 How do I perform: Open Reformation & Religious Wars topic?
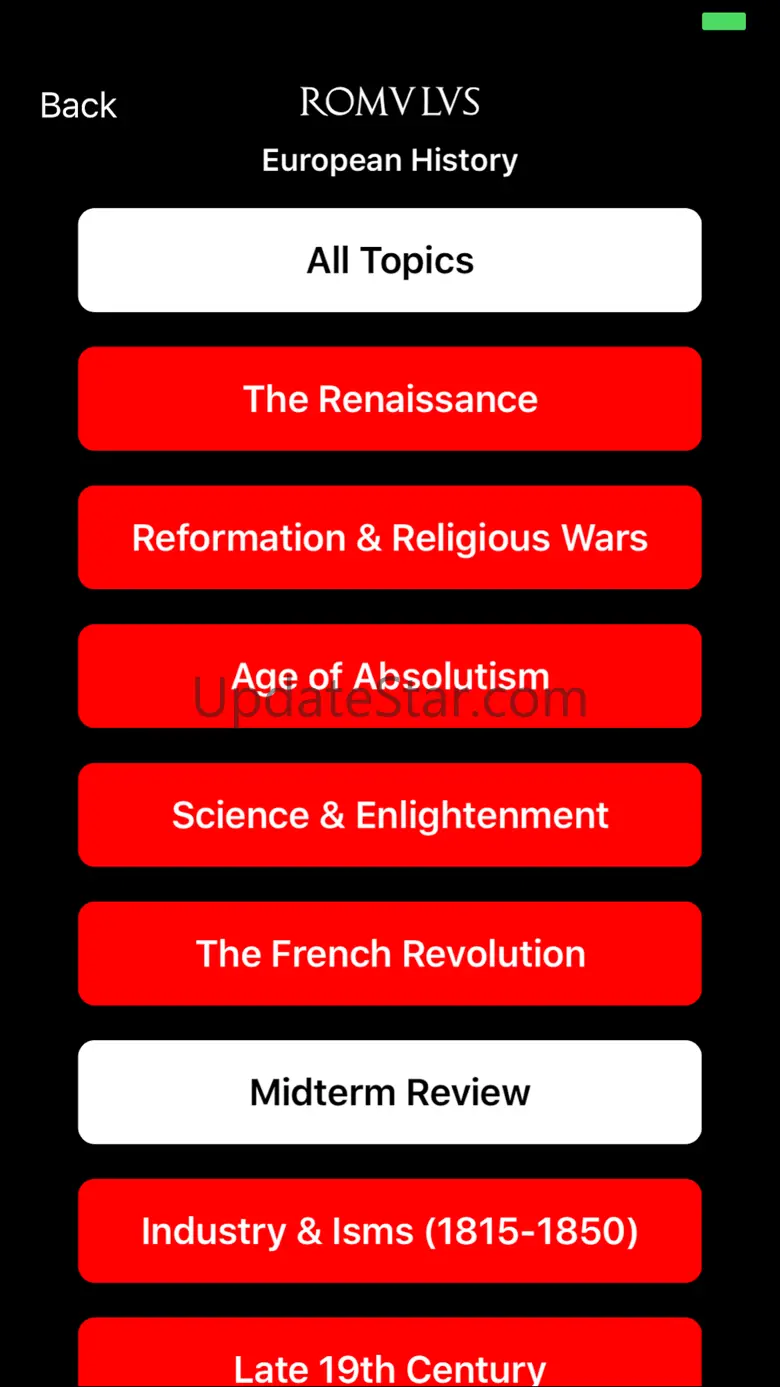click(390, 538)
